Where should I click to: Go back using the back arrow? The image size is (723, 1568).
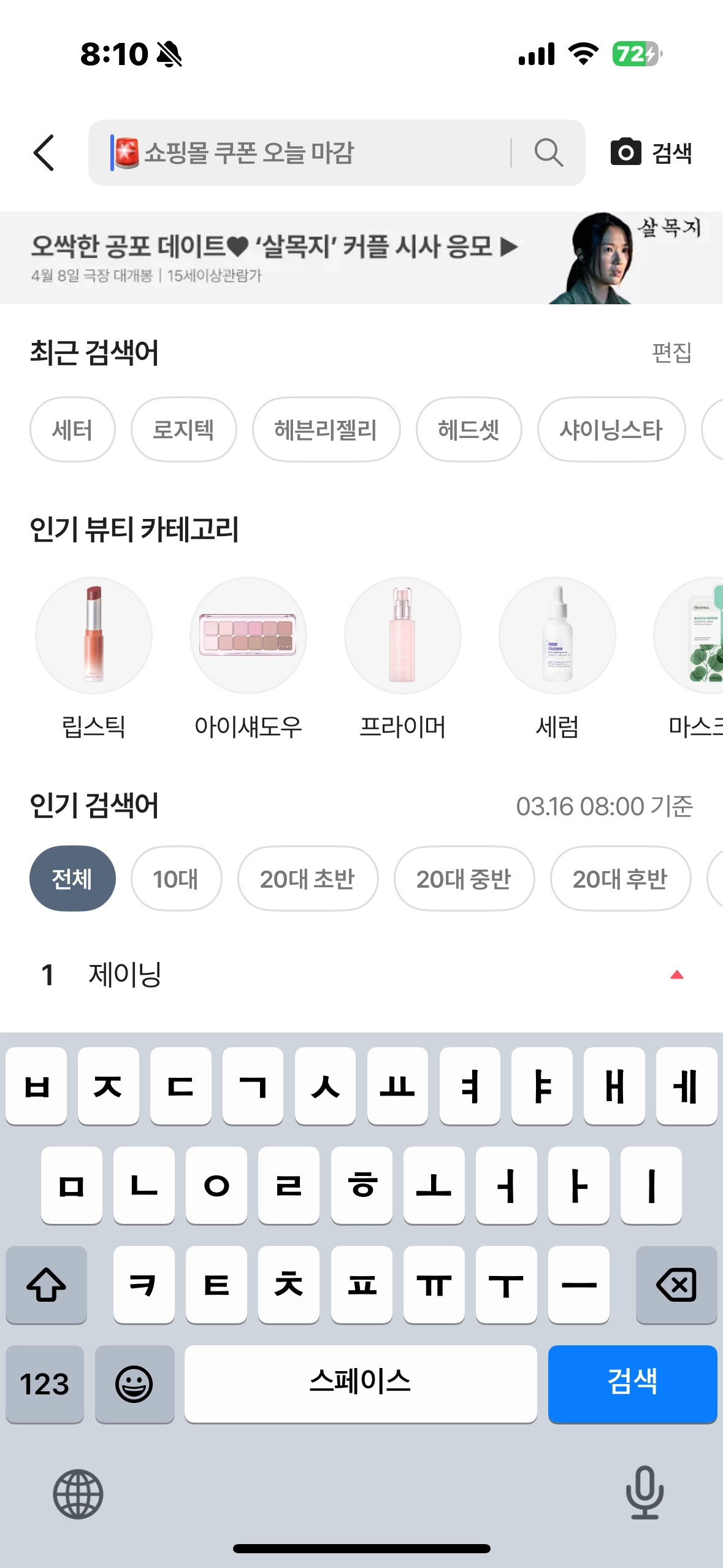tap(44, 153)
